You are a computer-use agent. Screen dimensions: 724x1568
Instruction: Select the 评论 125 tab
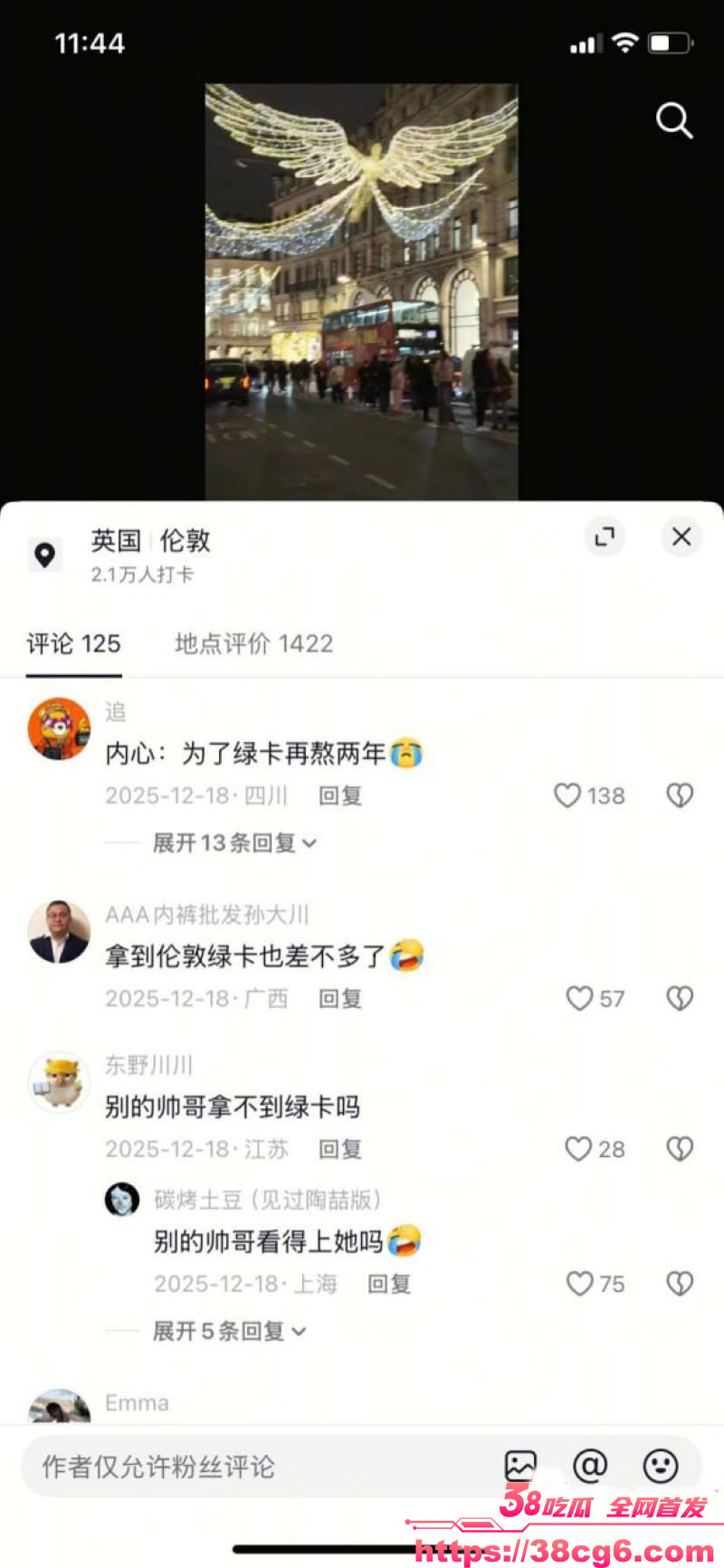pyautogui.click(x=73, y=643)
